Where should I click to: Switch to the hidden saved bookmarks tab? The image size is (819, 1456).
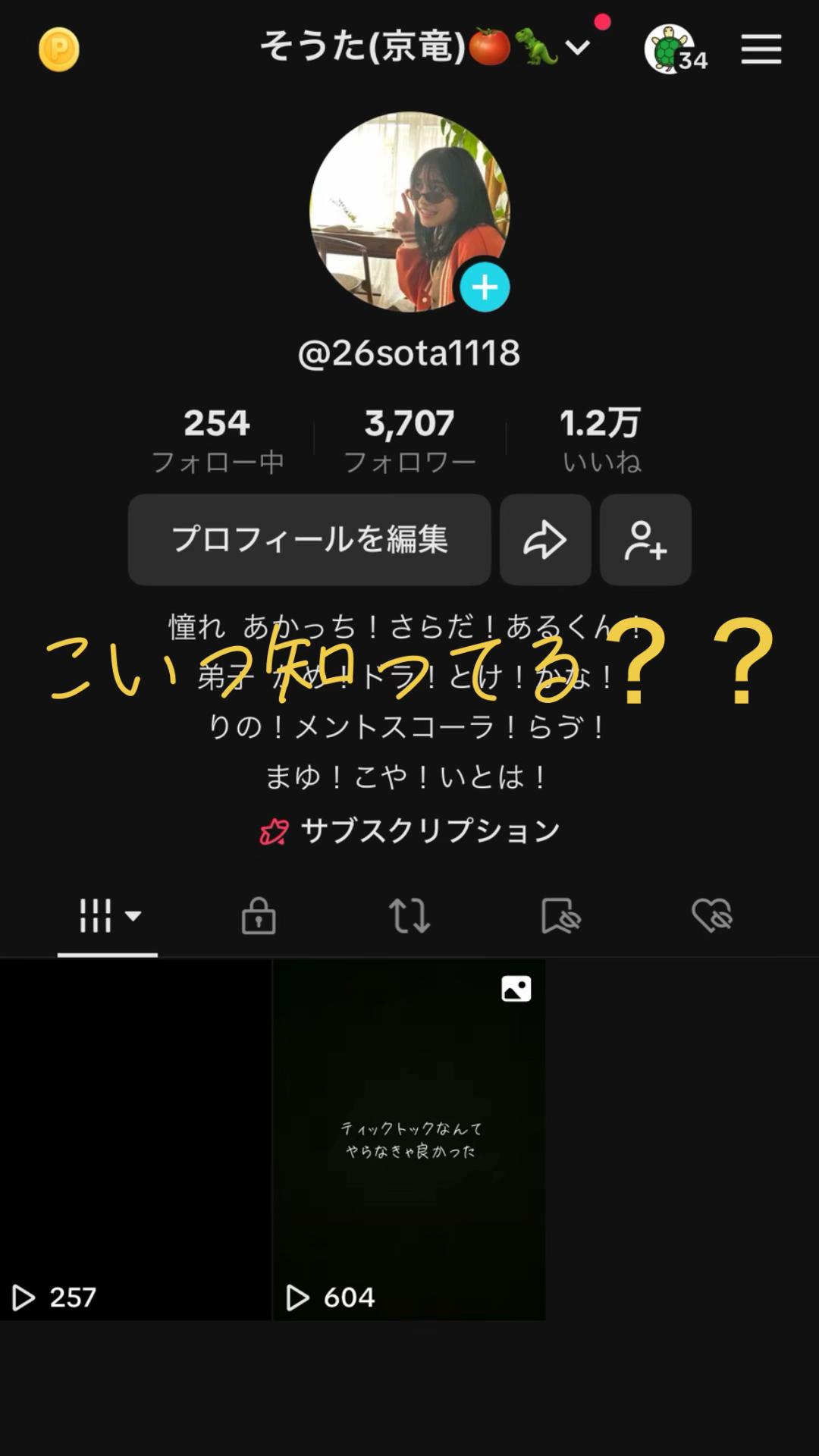point(560,915)
